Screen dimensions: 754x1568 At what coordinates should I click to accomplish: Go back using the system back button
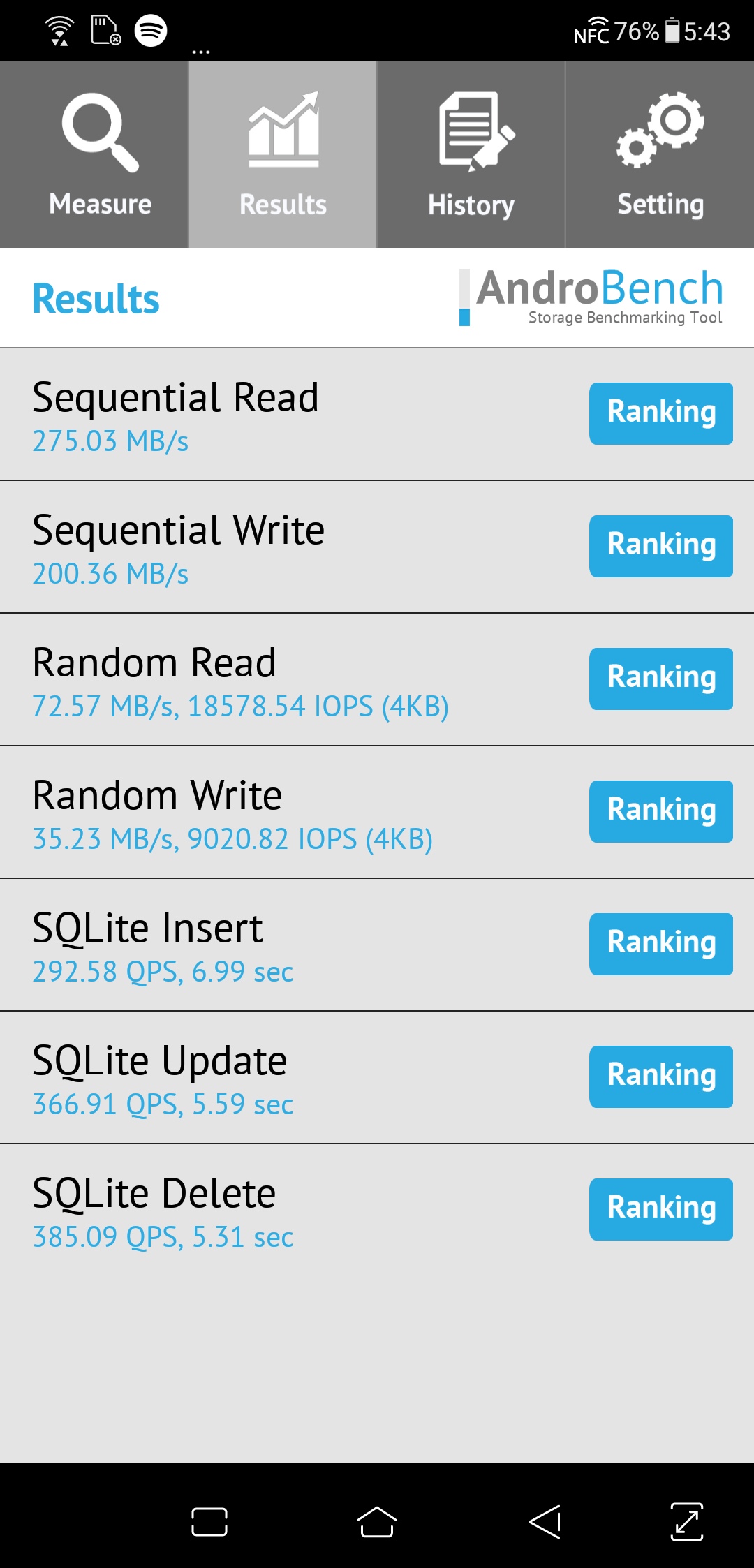[x=545, y=1522]
